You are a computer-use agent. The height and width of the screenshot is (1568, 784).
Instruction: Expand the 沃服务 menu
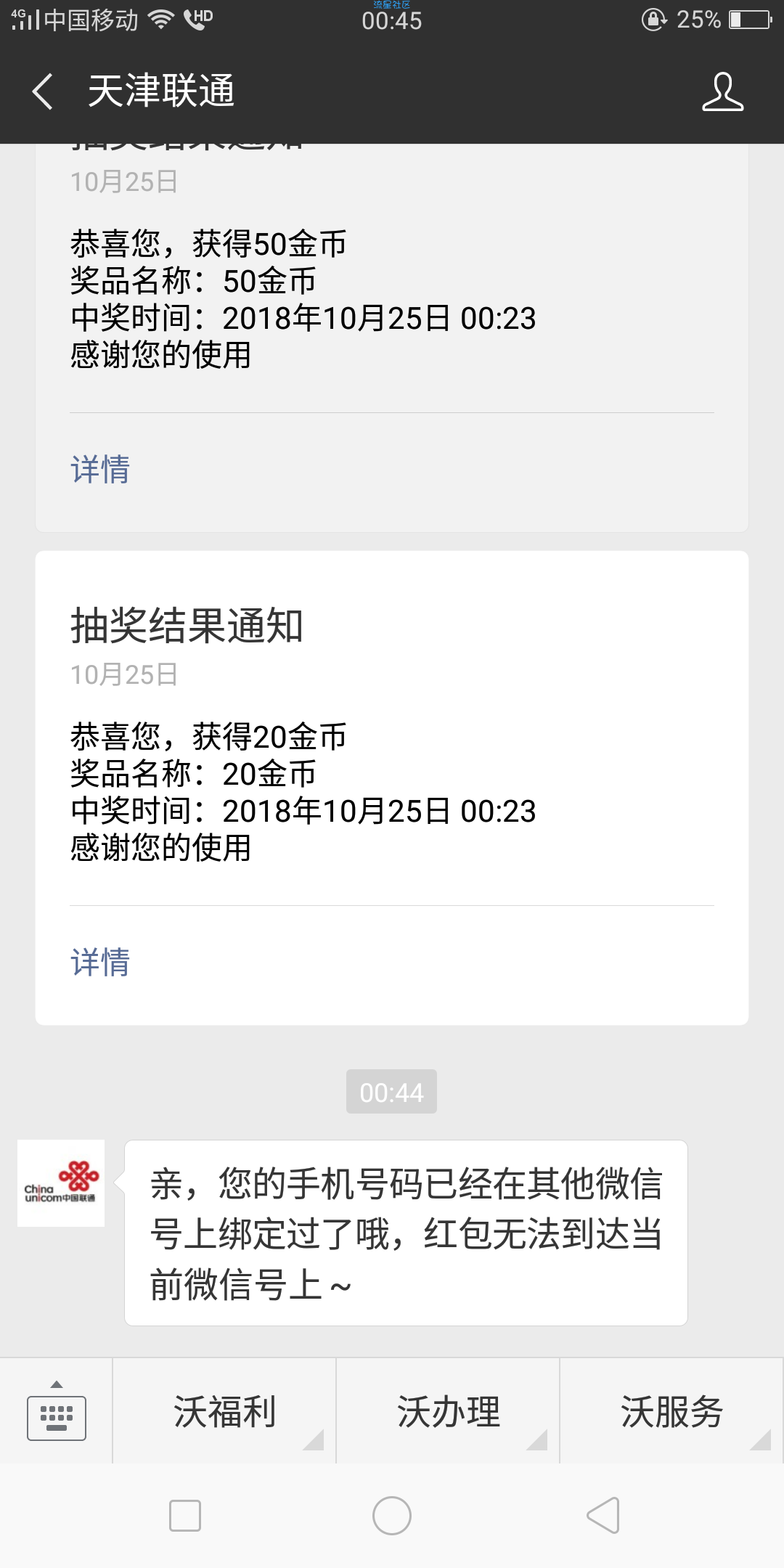(672, 1411)
